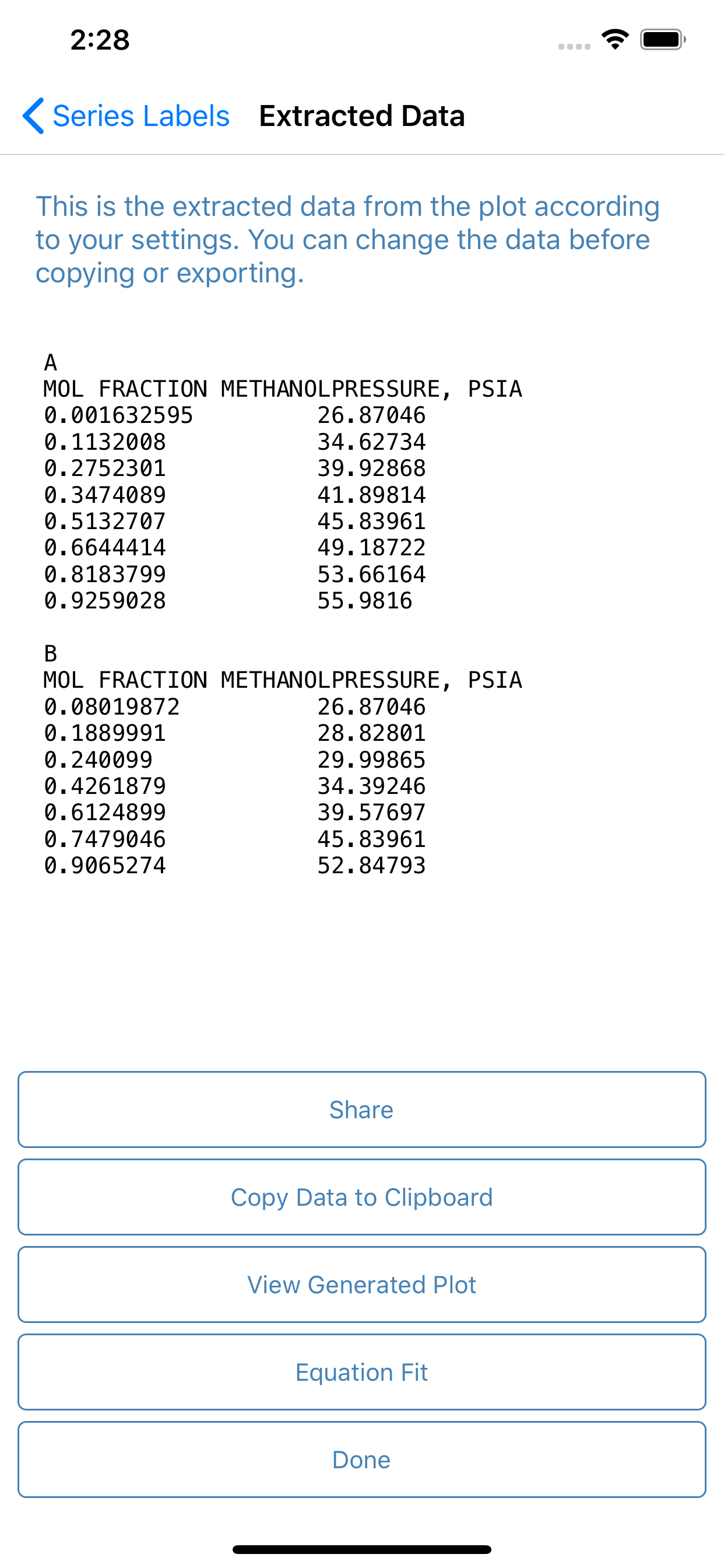Screen dimensions: 724x1568
Task: Tap the value 0.001632595 in series A
Action: click(119, 415)
